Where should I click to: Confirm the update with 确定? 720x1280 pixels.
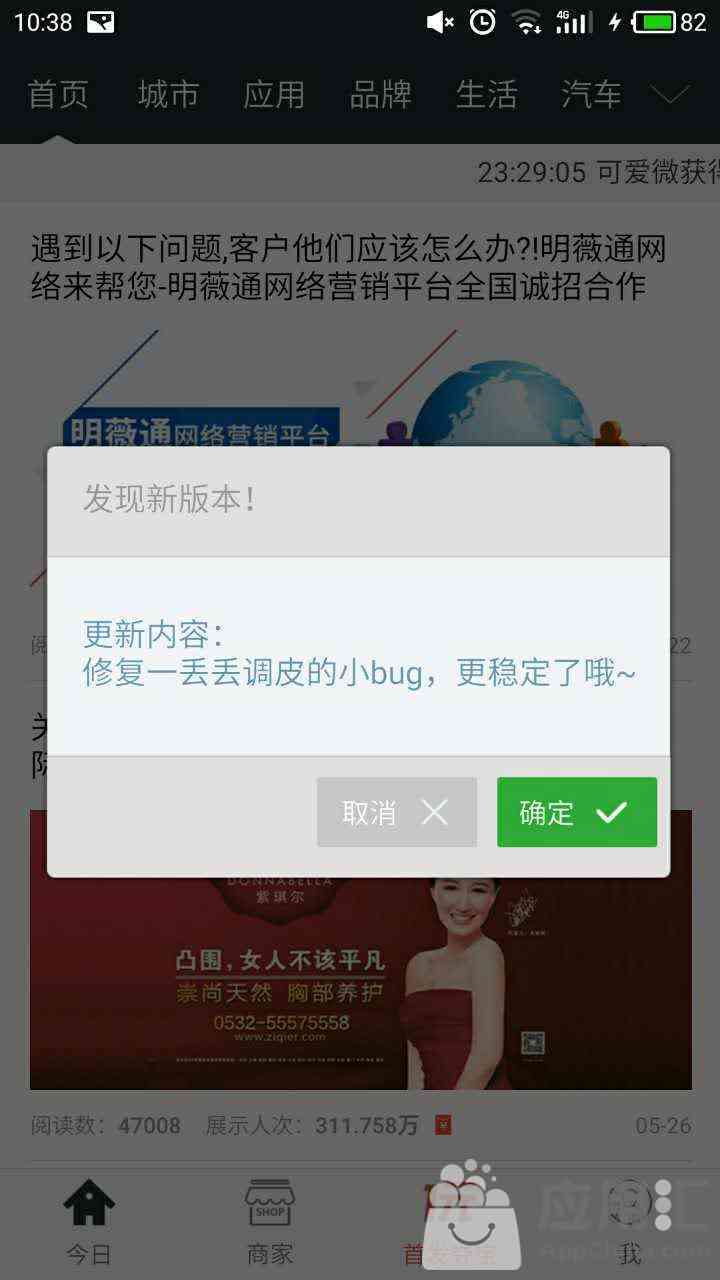[577, 812]
